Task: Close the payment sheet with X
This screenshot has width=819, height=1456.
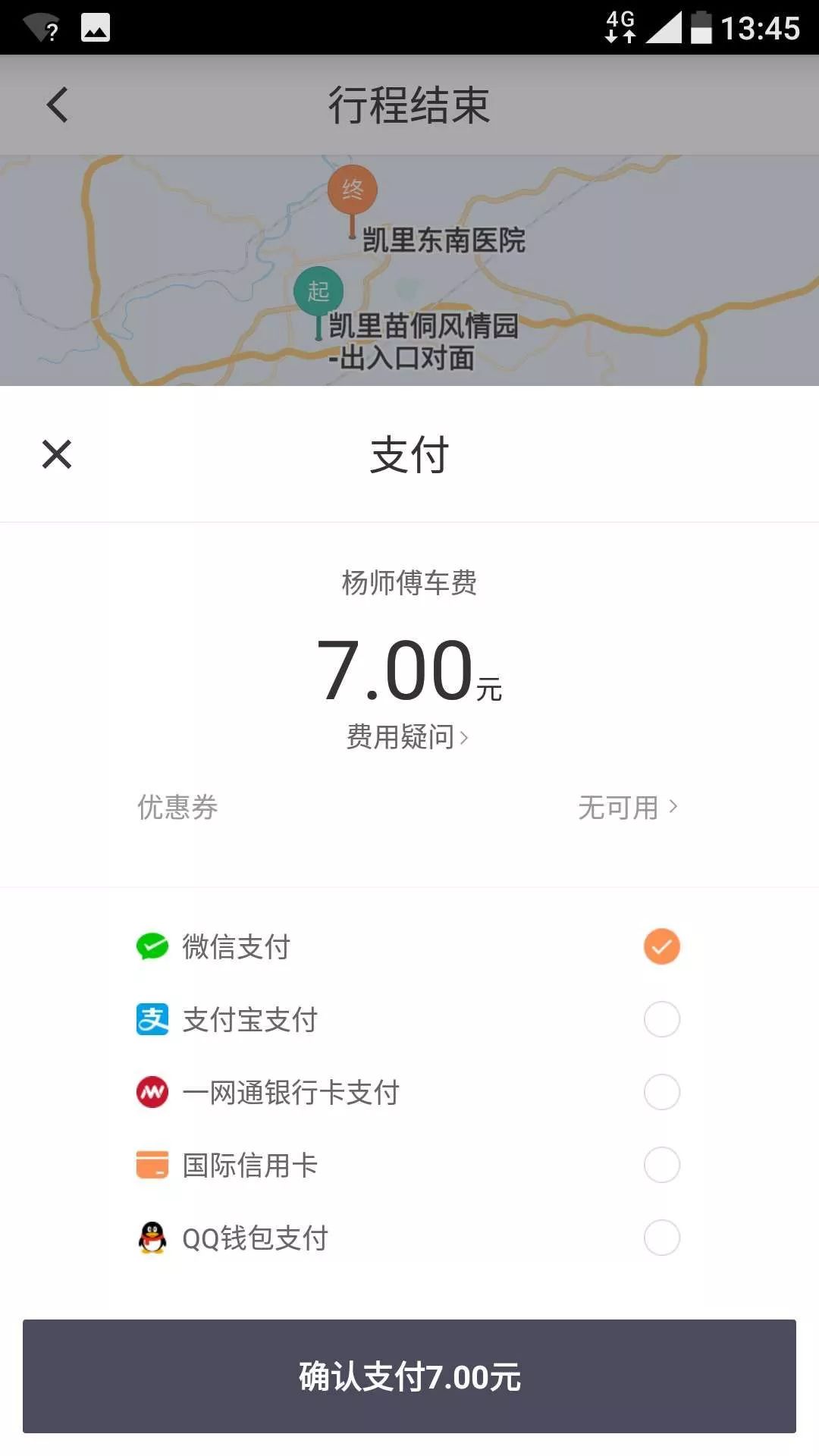Action: point(57,455)
